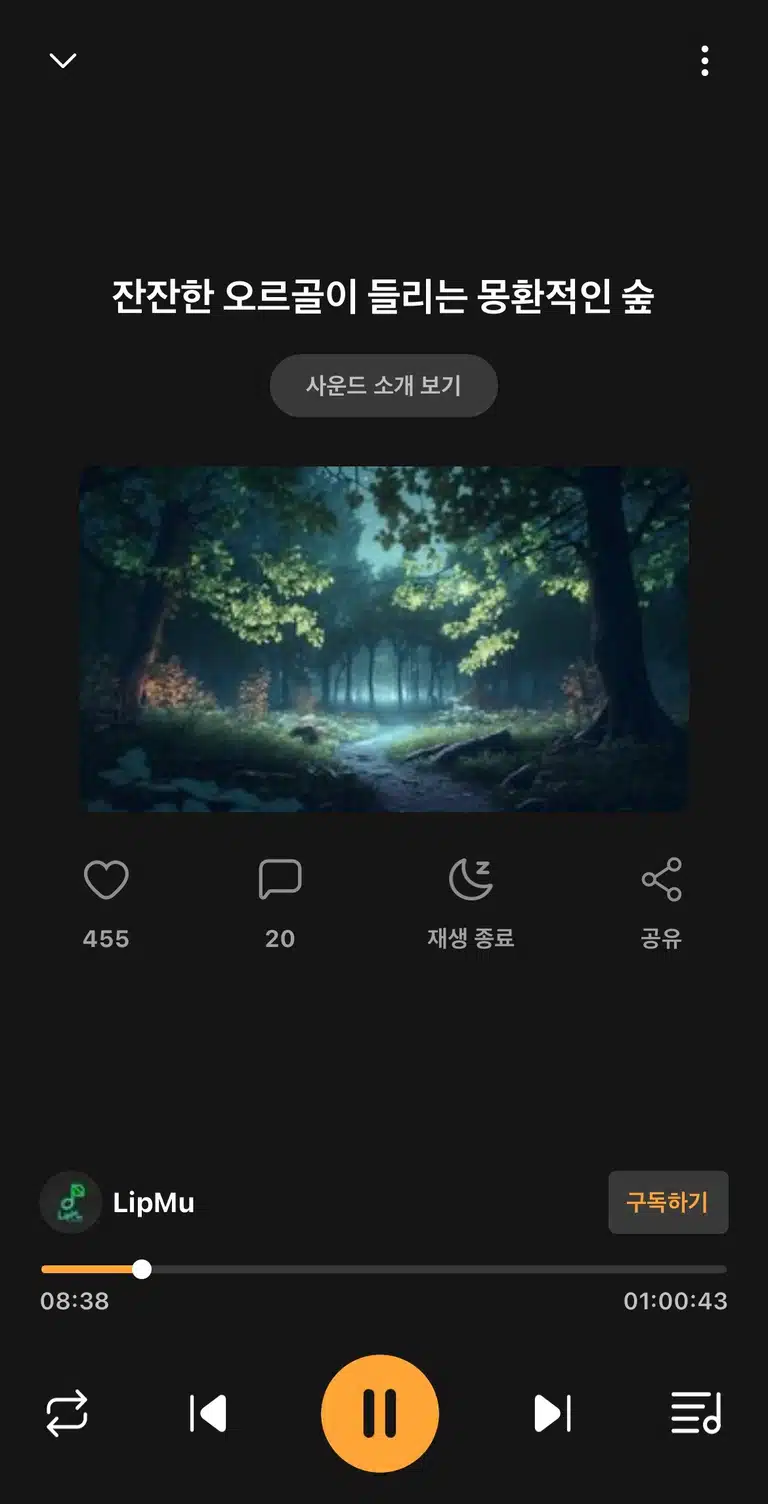Viewport: 768px width, 1504px height.
Task: Toggle the repeat mode
Action: (x=67, y=1414)
